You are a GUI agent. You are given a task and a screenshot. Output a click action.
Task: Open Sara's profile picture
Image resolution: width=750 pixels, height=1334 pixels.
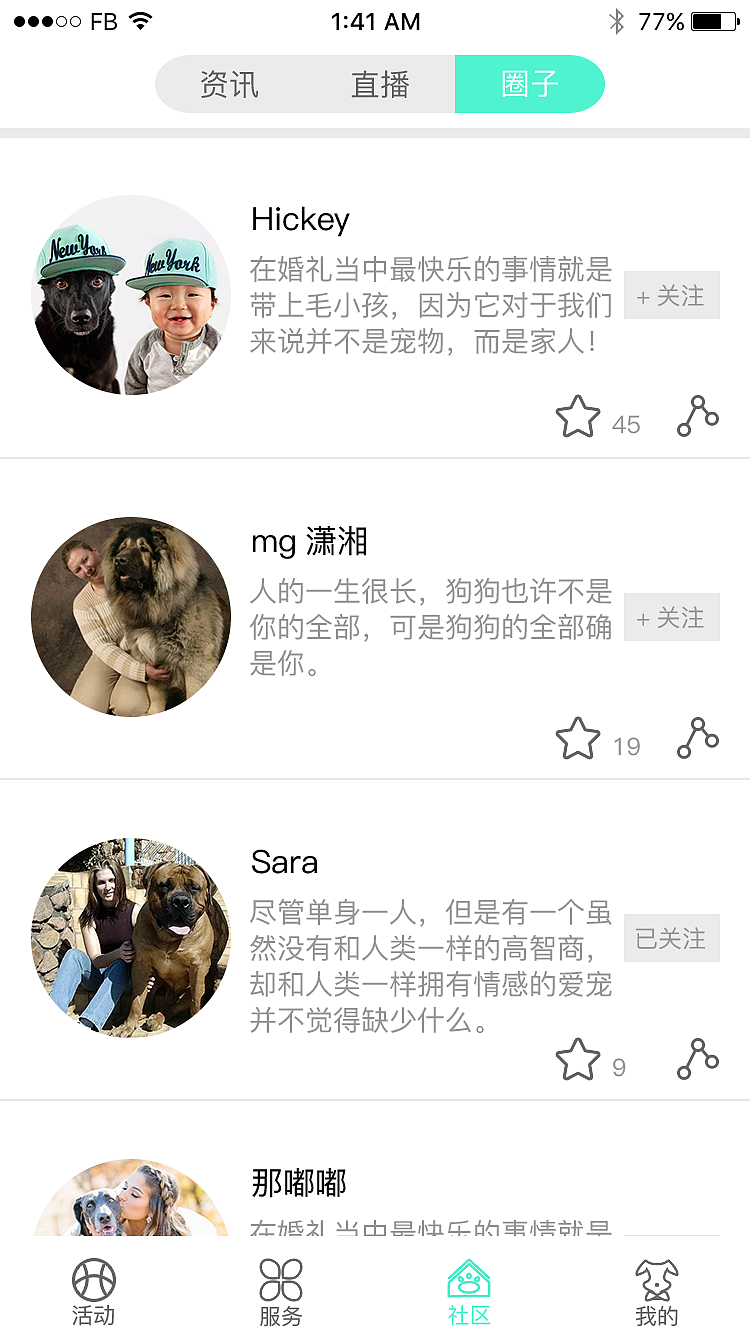click(131, 938)
